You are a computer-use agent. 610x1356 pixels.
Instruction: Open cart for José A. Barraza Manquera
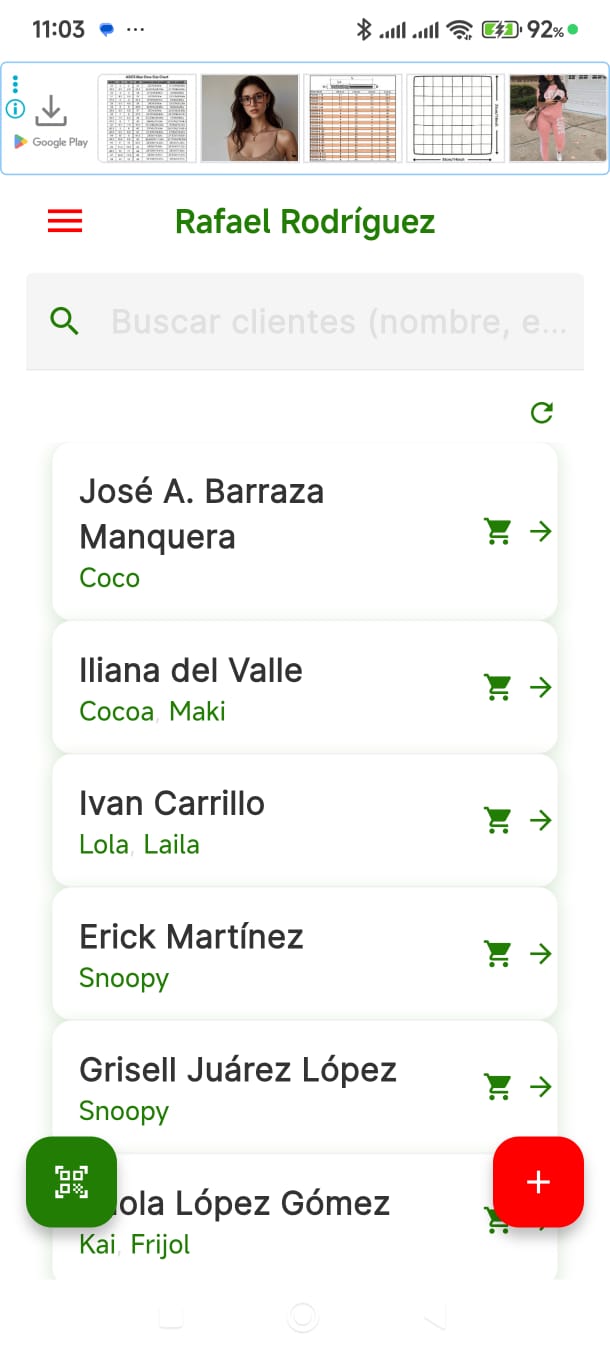(497, 532)
